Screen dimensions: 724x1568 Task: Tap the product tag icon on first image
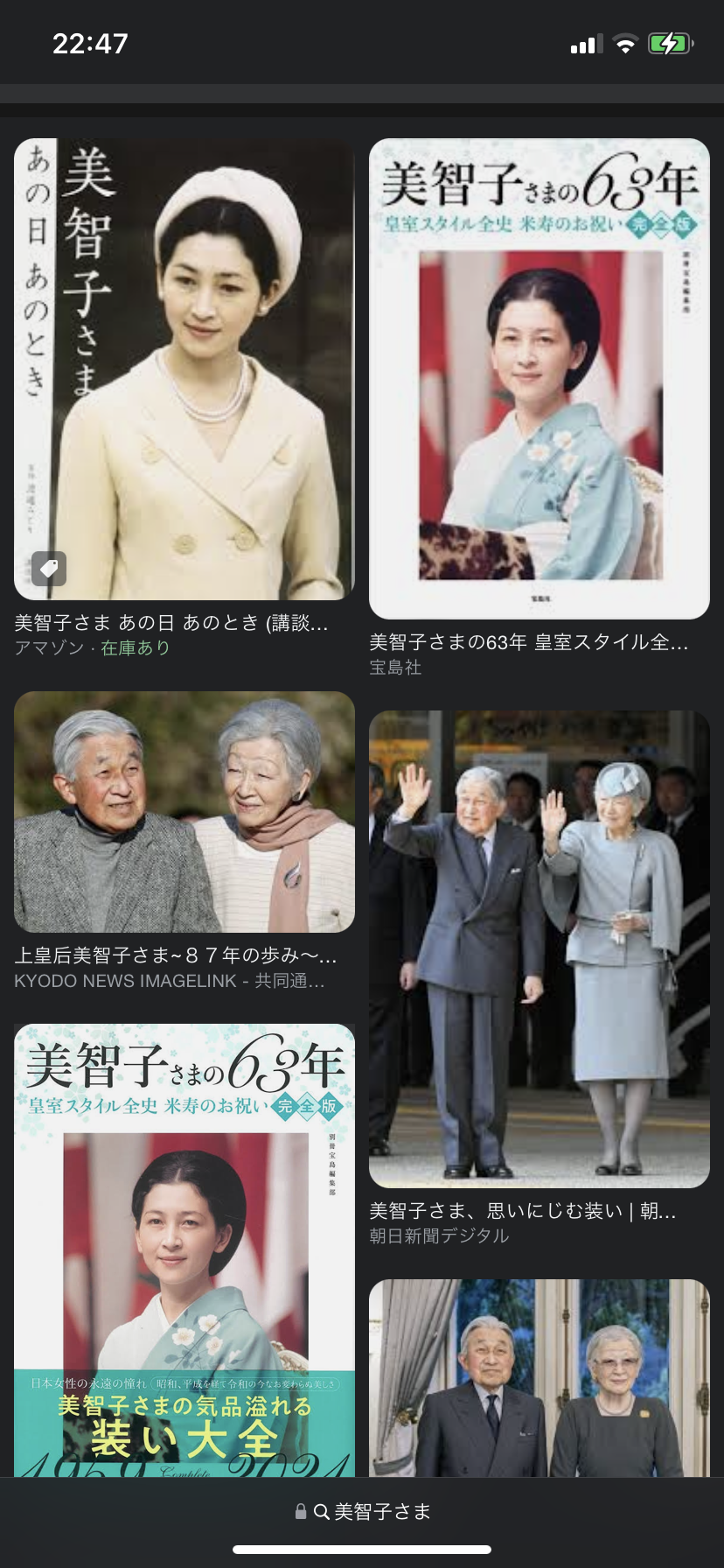49,569
